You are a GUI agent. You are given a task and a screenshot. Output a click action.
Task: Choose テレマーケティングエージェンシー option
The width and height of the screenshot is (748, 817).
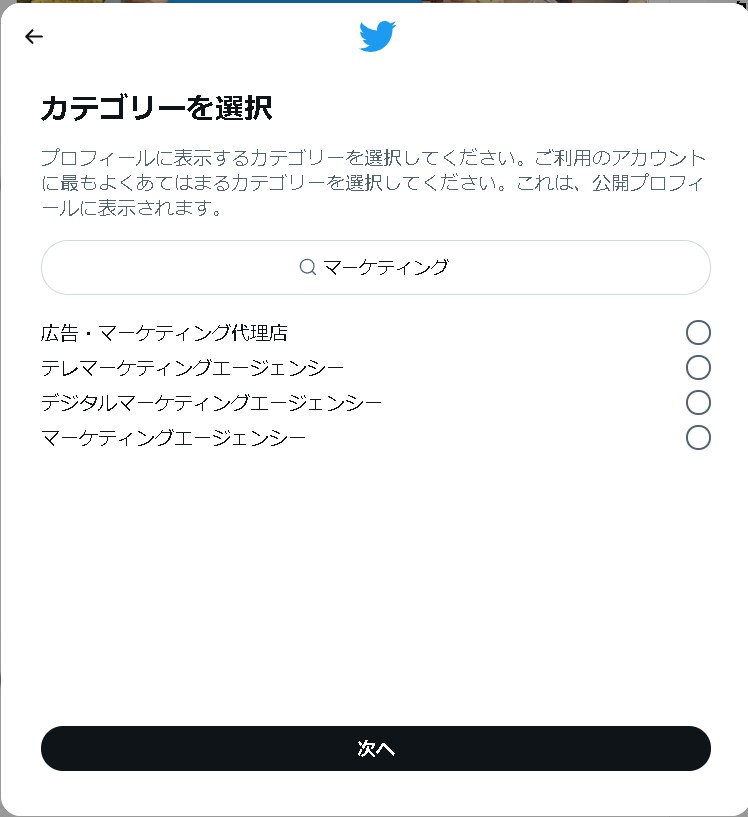click(x=698, y=368)
